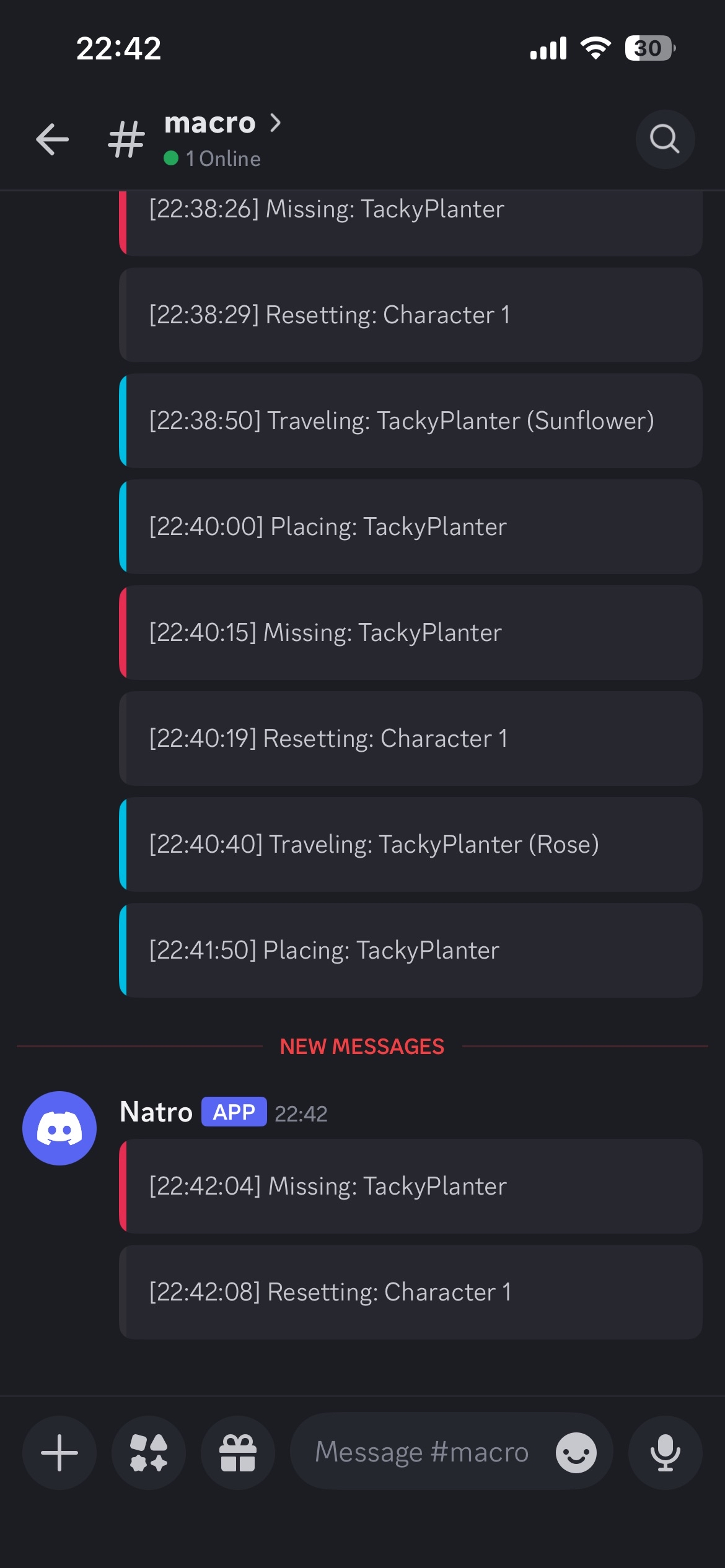Open the emoji picker

(576, 1452)
